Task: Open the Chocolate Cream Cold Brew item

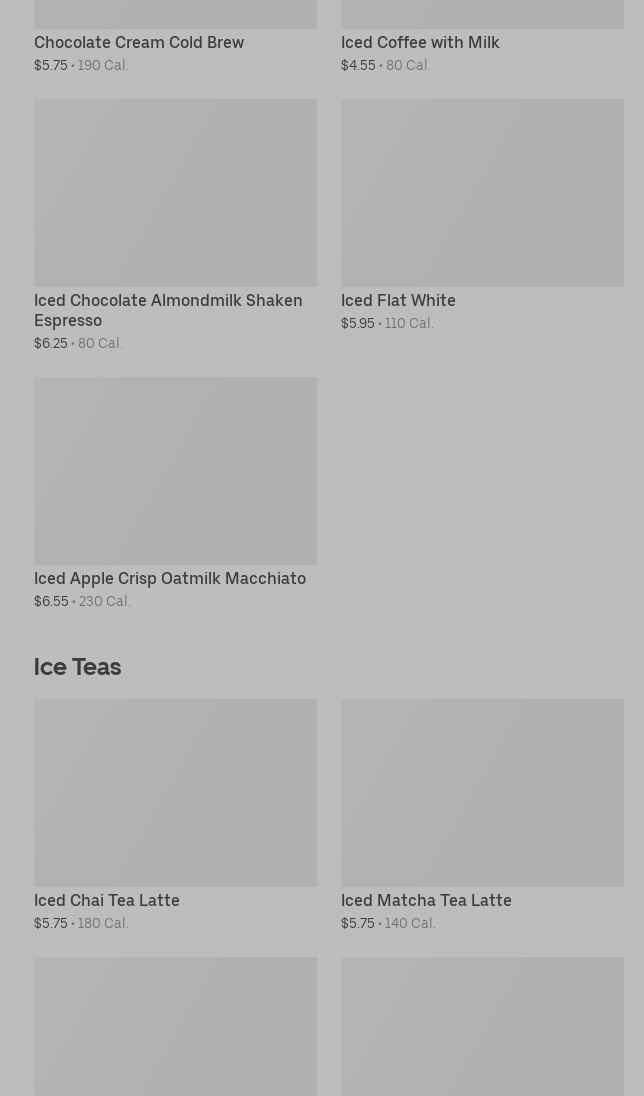Action: [139, 43]
